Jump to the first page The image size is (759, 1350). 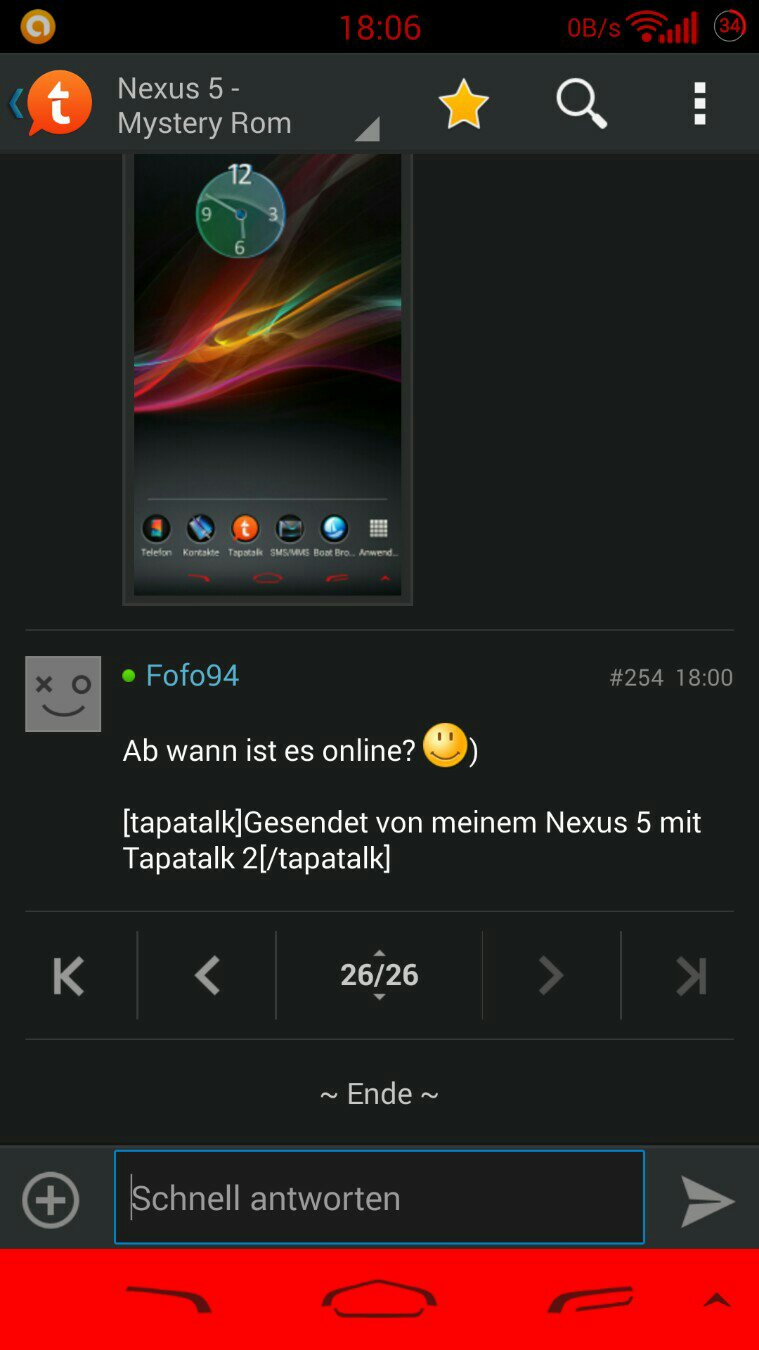click(x=69, y=976)
